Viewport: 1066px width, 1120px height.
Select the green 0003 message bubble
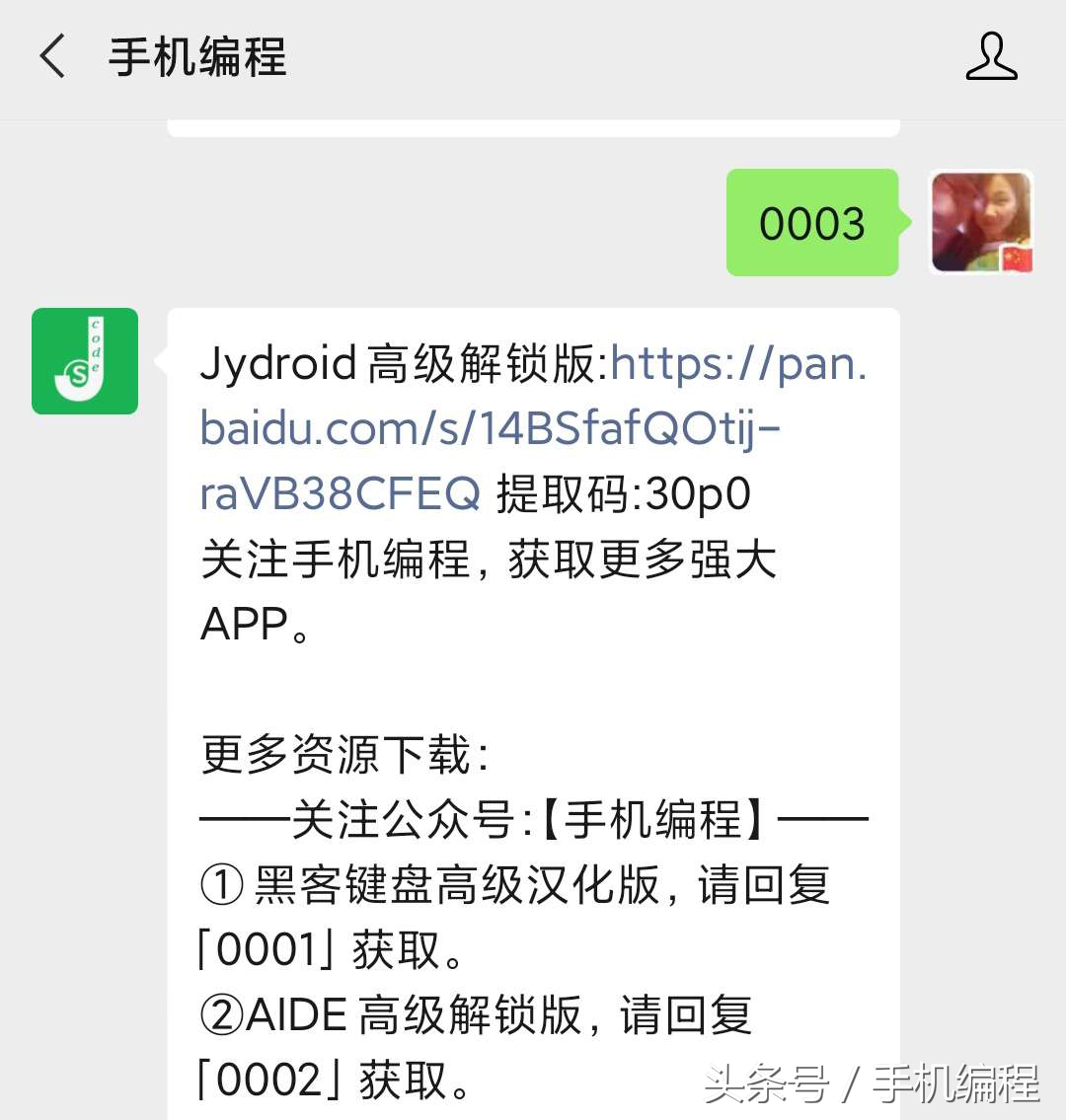pos(812,223)
